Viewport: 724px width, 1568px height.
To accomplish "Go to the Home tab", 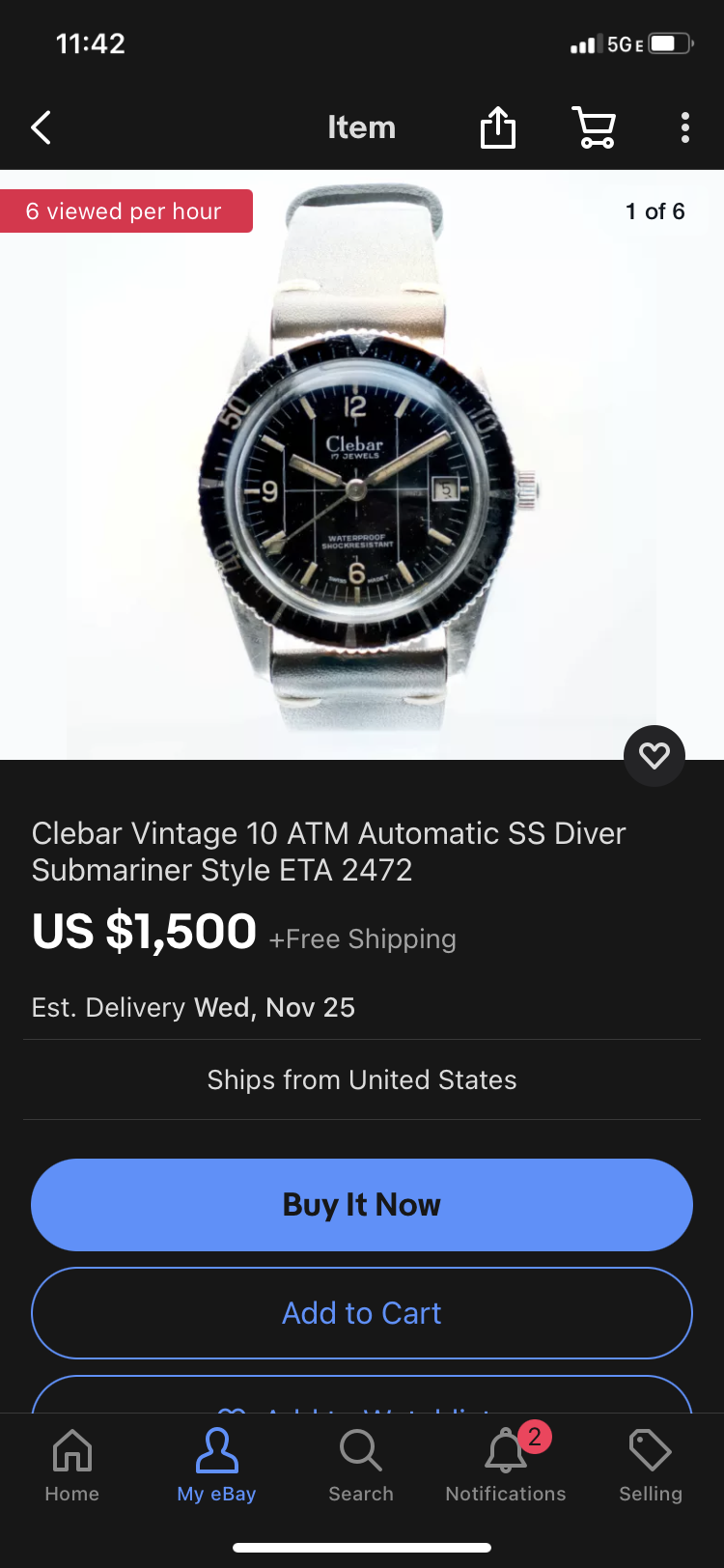I will tap(72, 1466).
